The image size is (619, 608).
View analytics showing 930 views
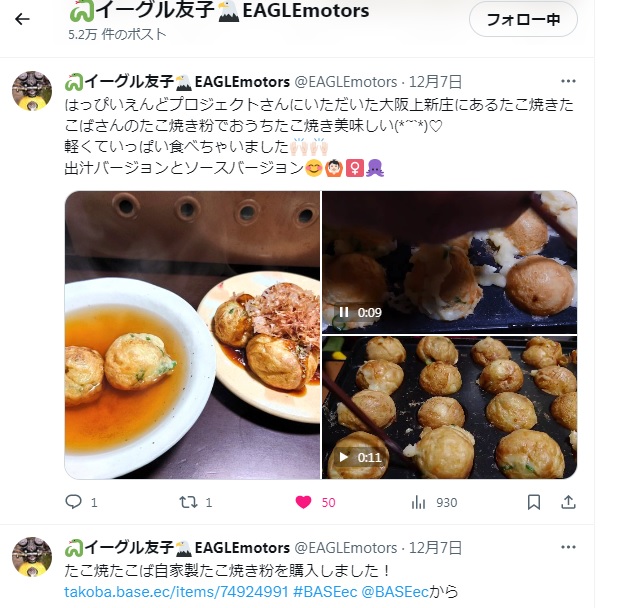420,502
